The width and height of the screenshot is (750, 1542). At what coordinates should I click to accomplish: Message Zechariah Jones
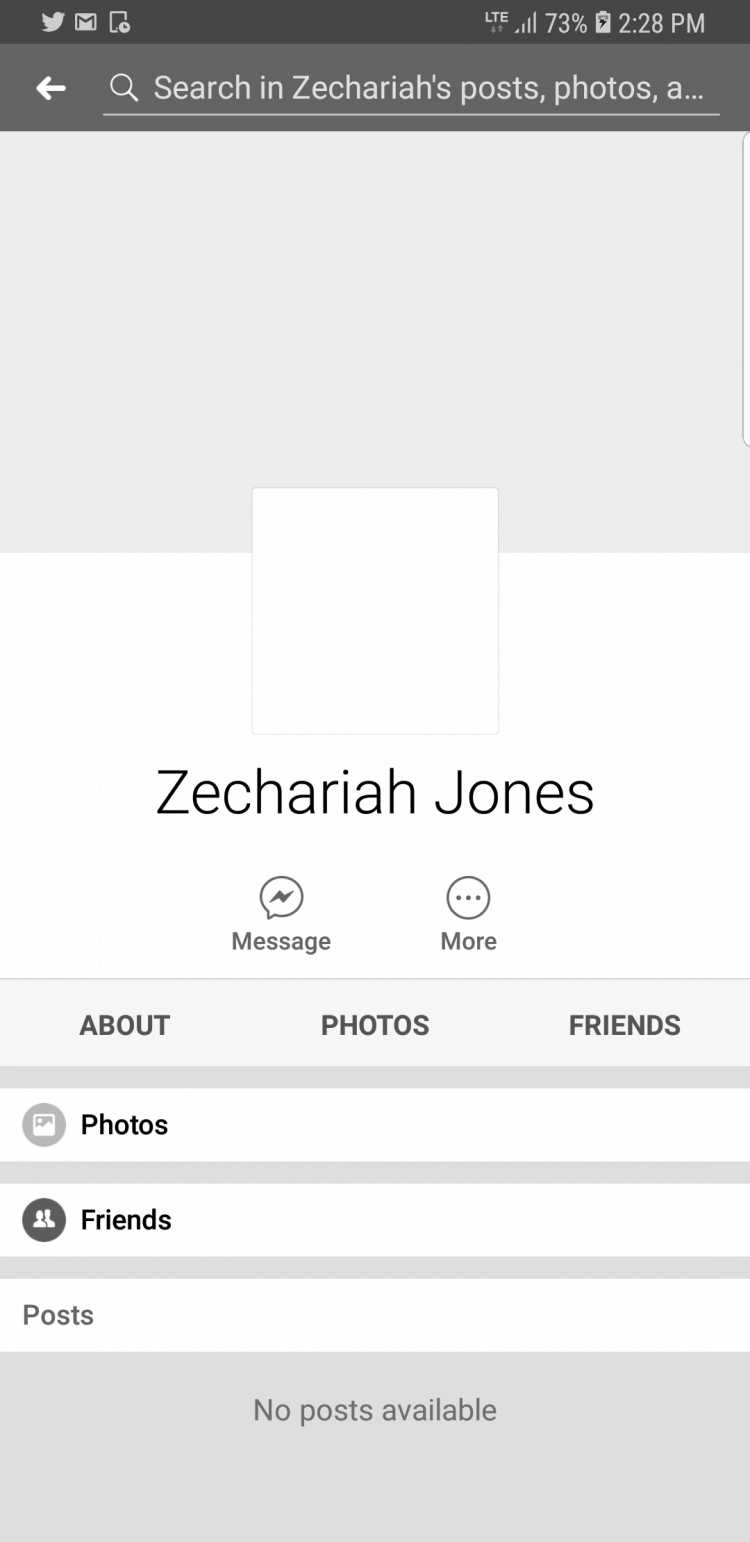(281, 915)
